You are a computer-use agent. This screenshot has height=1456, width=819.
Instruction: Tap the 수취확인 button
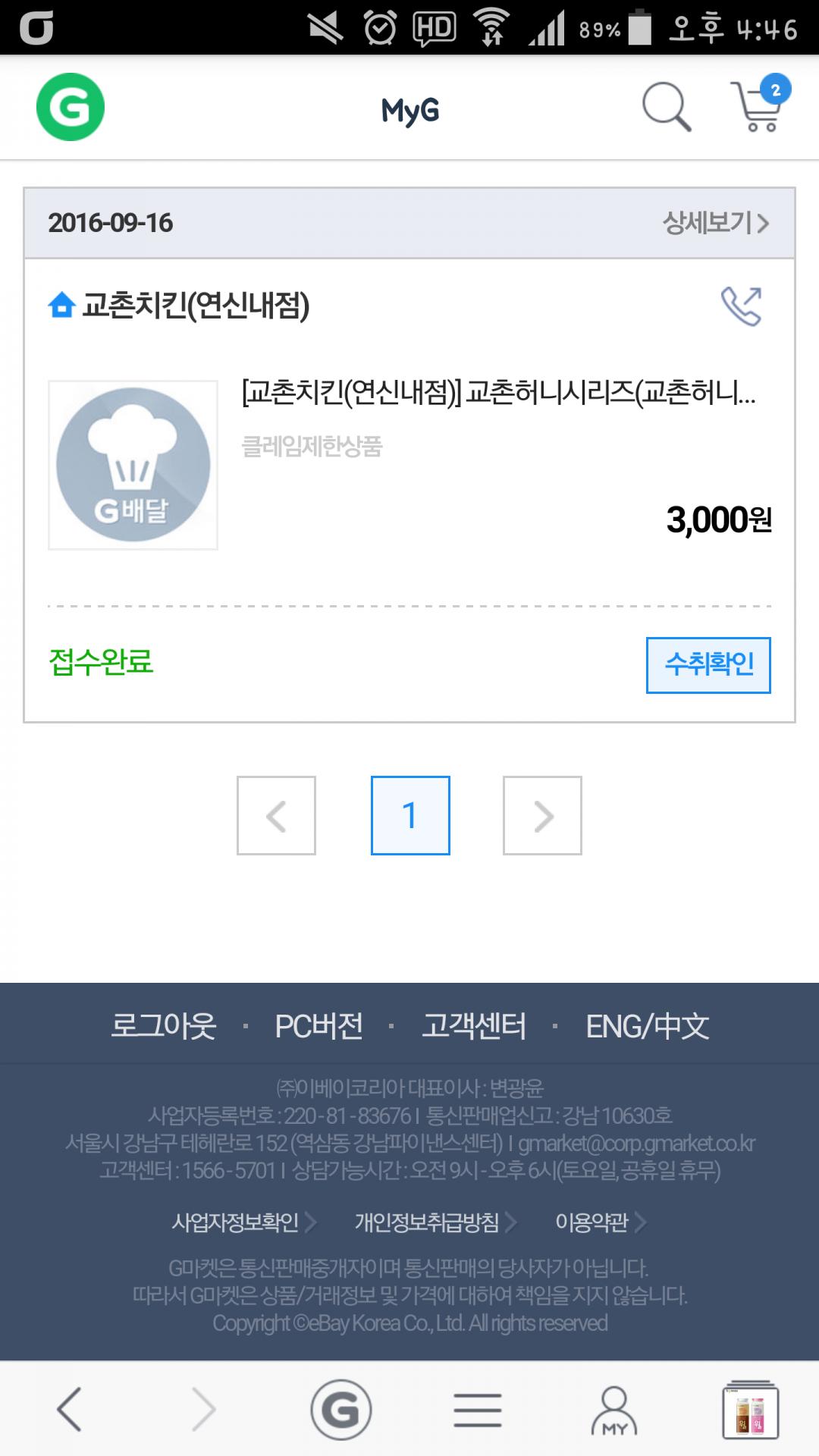[x=708, y=665]
